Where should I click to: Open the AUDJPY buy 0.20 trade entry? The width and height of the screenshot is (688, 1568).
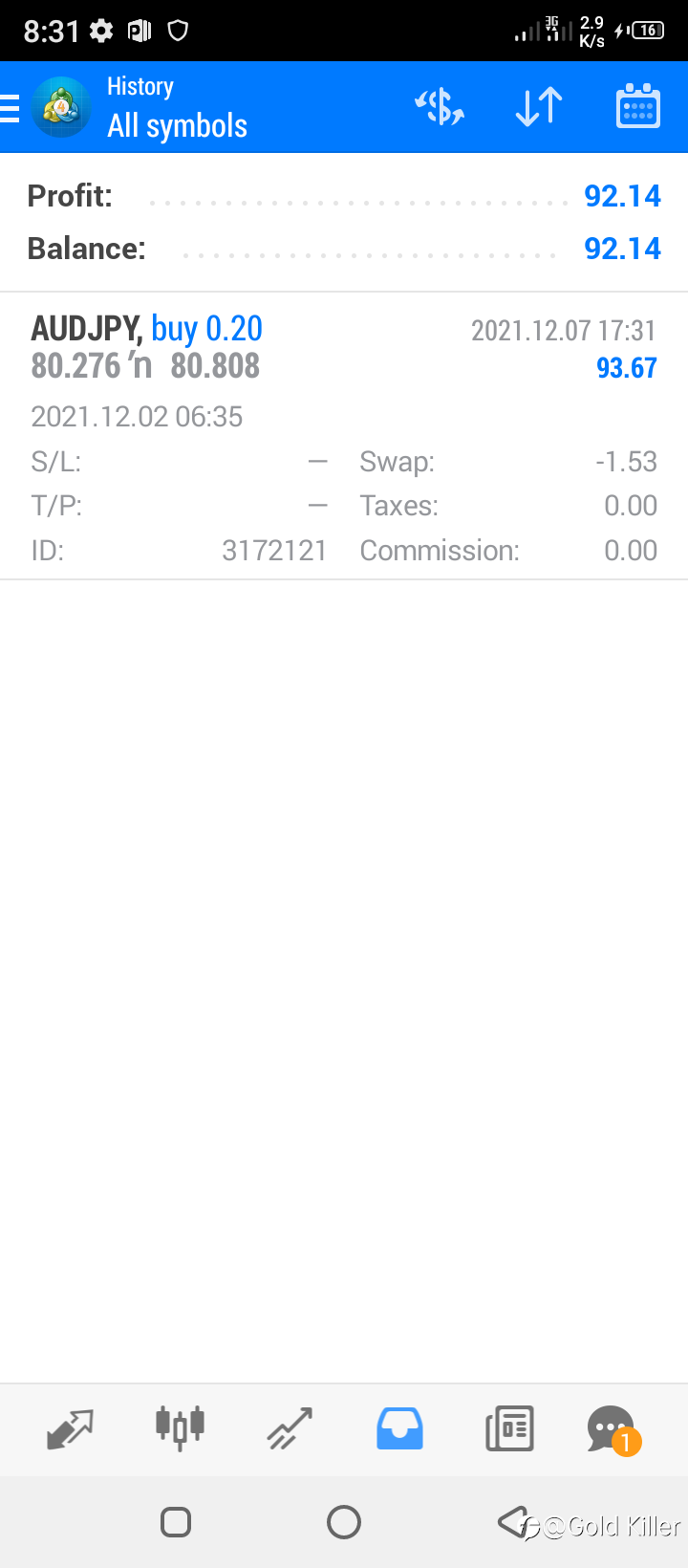click(x=344, y=436)
